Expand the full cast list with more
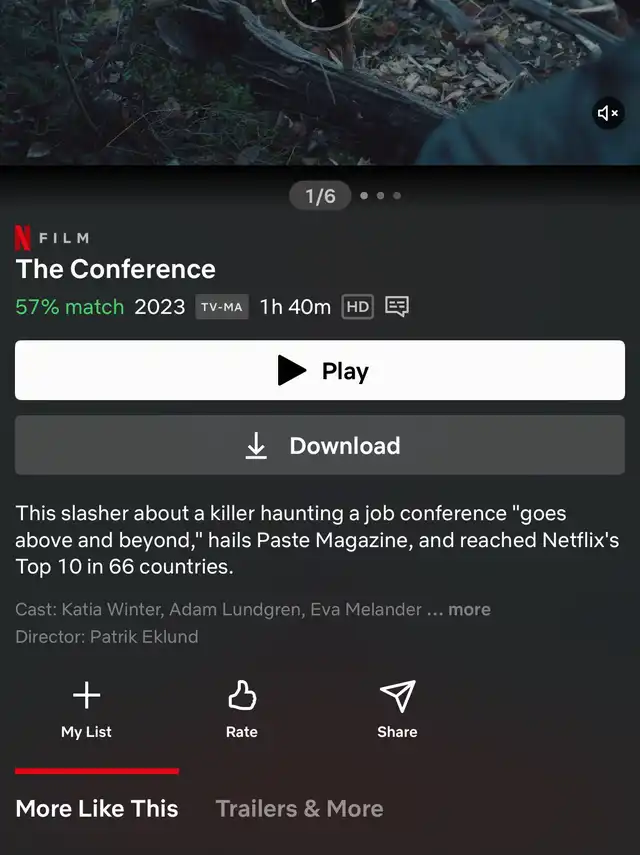The image size is (640, 855). coord(469,609)
